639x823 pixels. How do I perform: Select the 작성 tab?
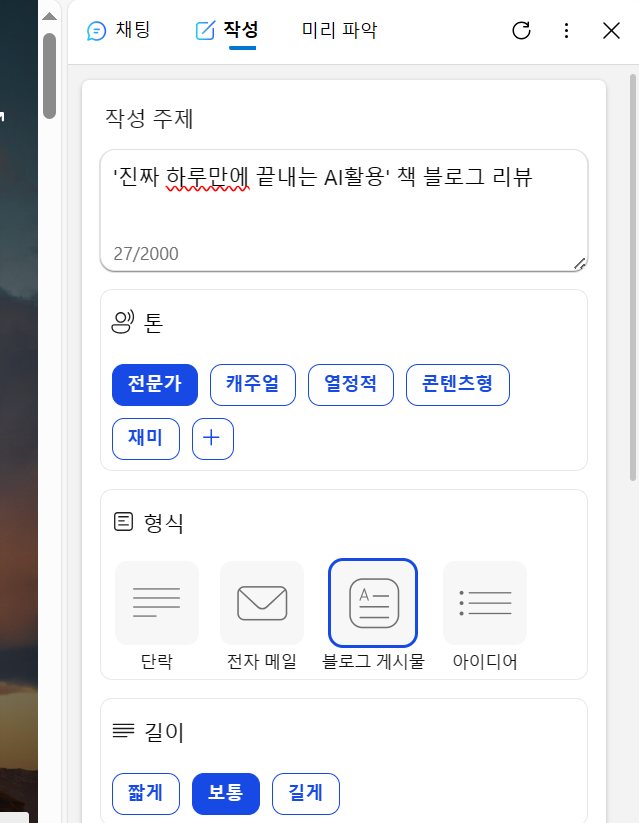pyautogui.click(x=227, y=30)
